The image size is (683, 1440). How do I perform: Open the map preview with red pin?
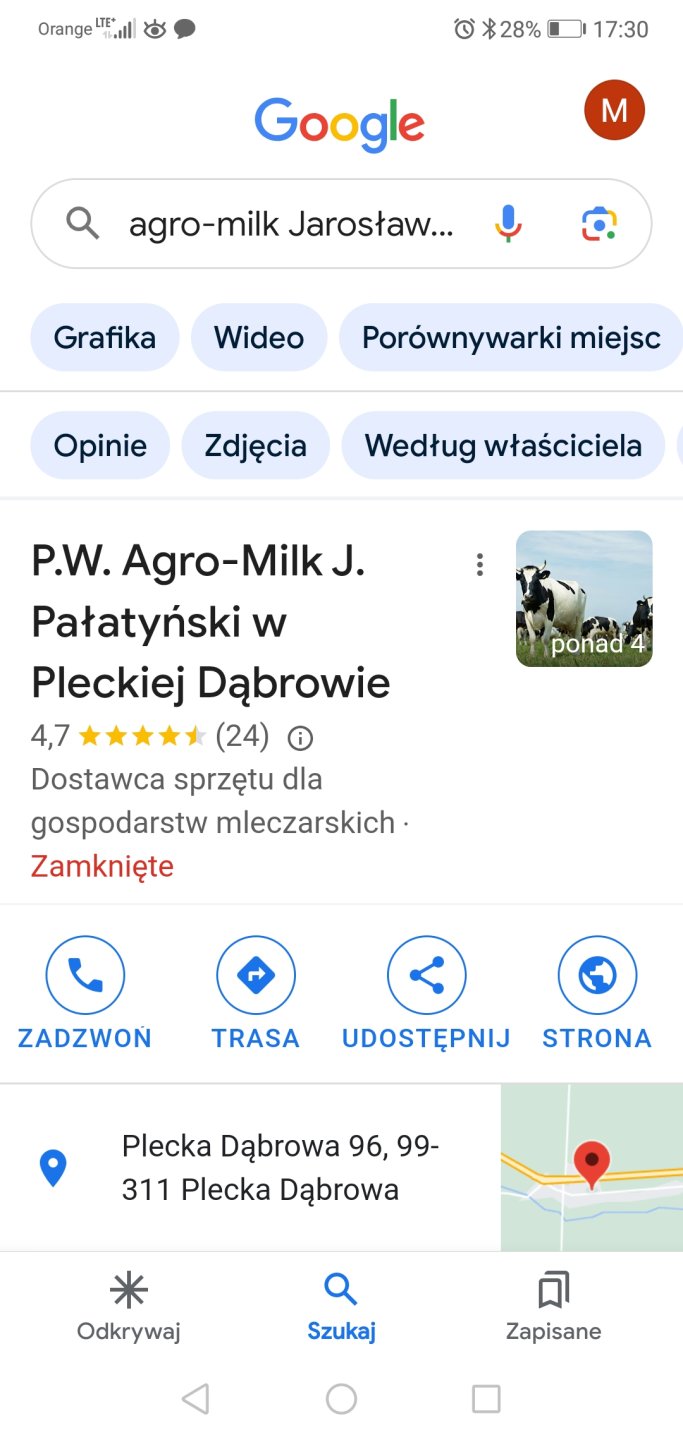click(591, 1167)
